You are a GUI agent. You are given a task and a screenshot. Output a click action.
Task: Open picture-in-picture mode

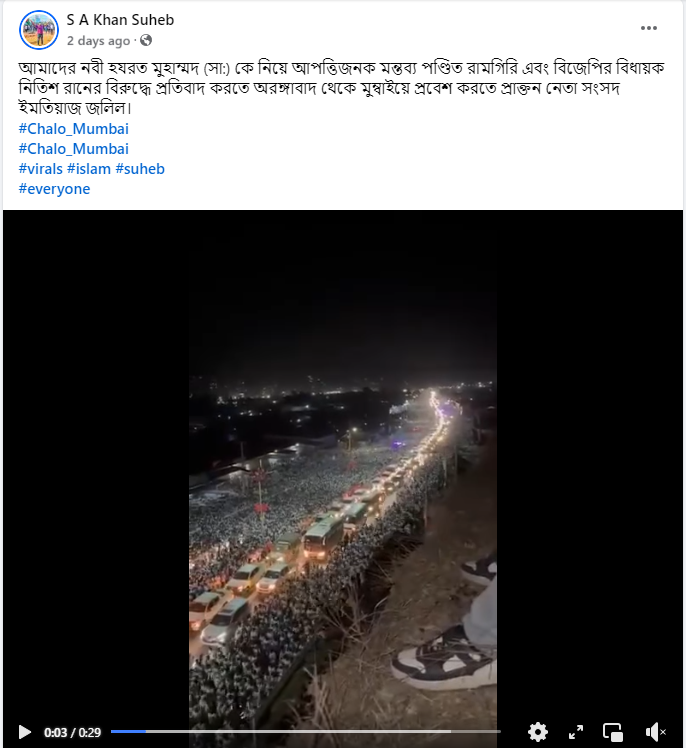(614, 732)
